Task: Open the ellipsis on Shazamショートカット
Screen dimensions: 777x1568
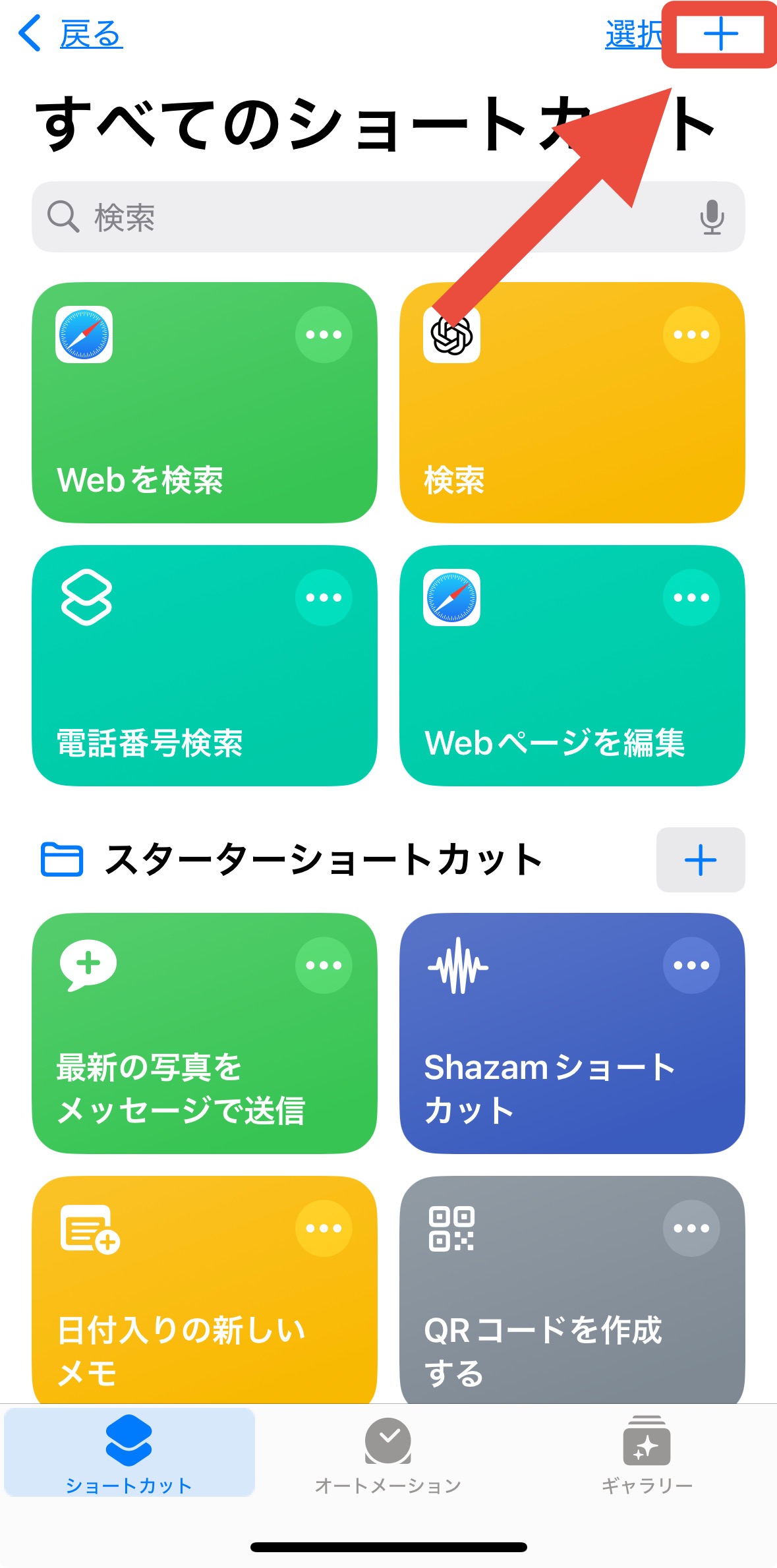Action: click(691, 965)
